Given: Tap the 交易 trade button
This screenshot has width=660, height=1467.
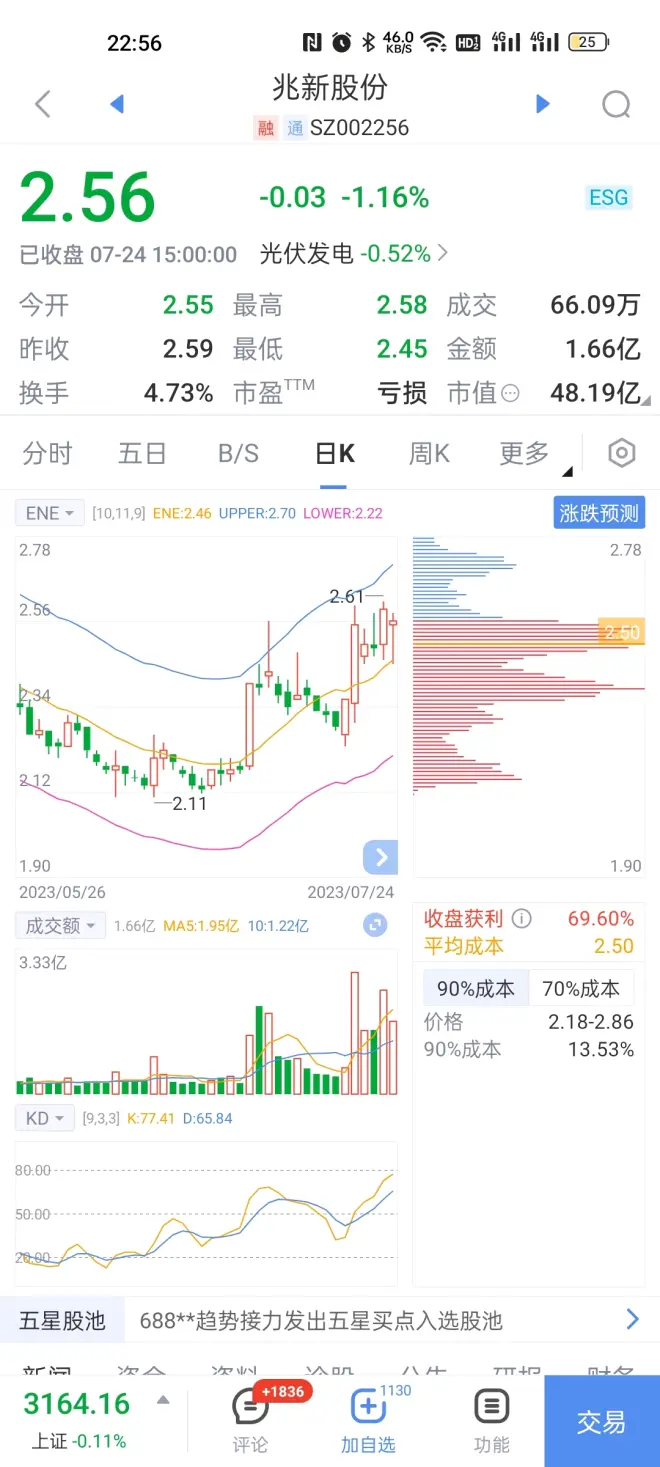Looking at the screenshot, I should point(601,1421).
